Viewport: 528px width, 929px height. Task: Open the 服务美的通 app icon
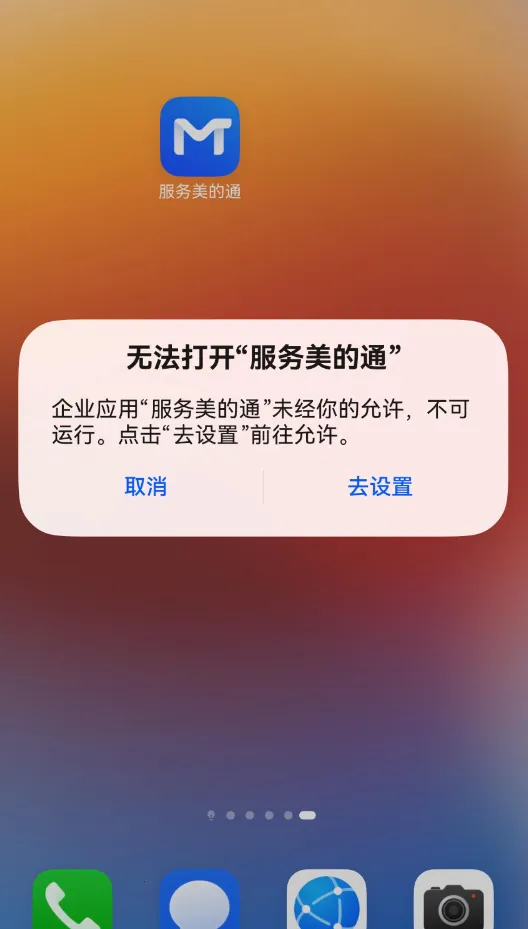click(x=200, y=136)
